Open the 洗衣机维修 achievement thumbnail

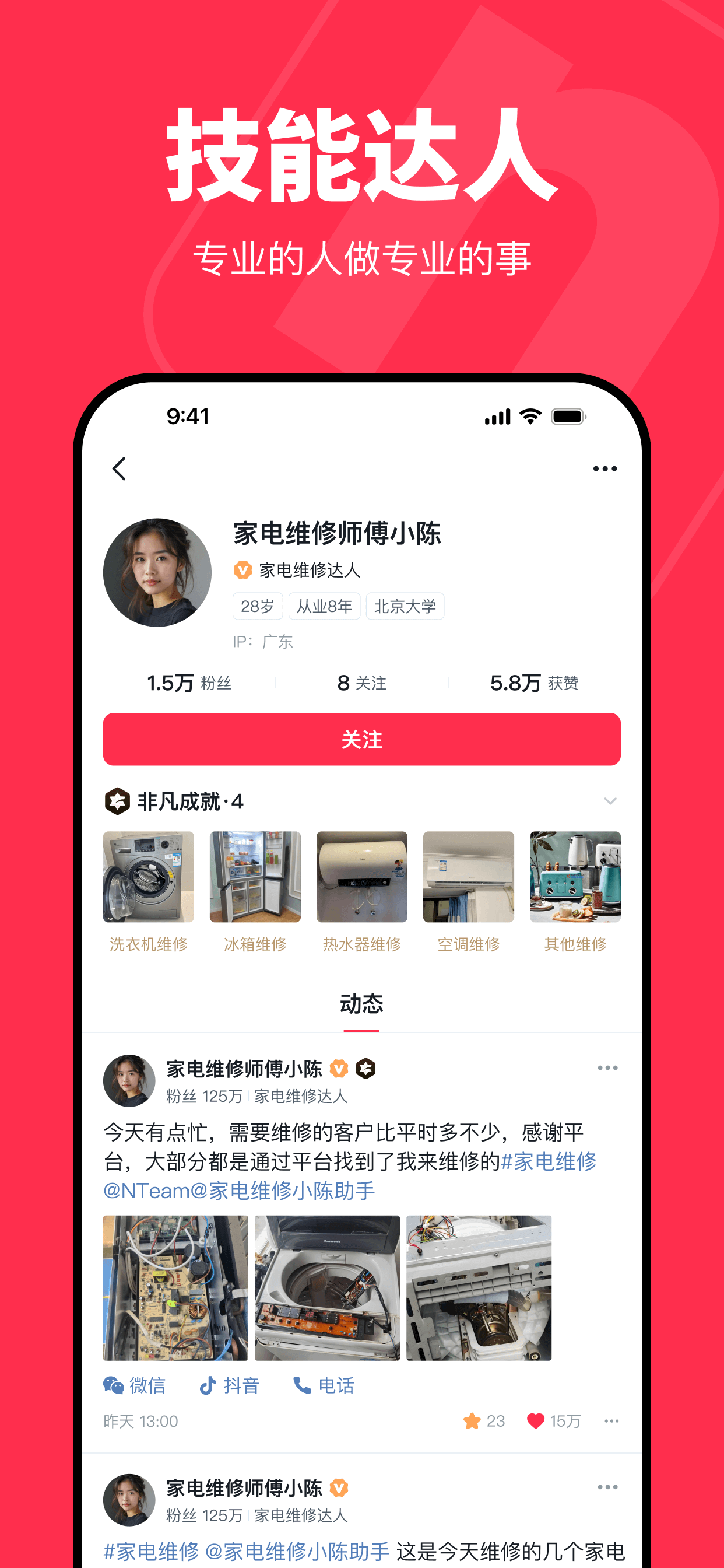click(148, 877)
